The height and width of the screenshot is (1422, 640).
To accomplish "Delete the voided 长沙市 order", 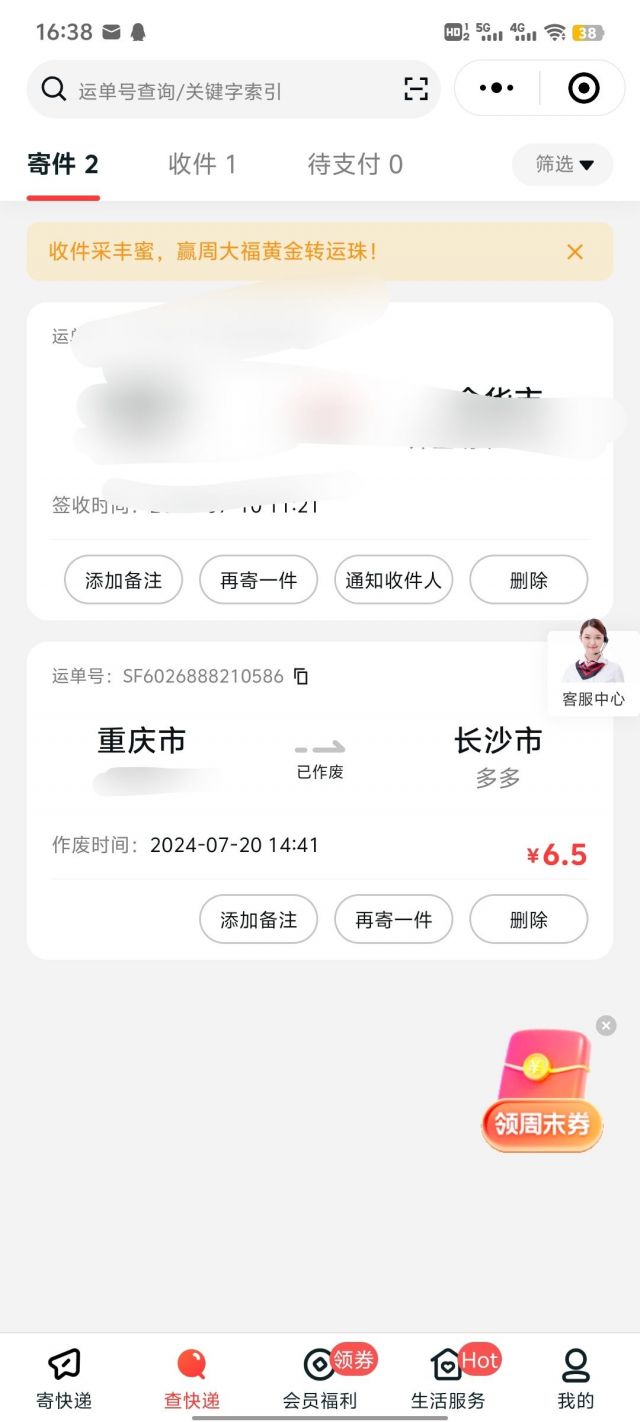I will (528, 919).
